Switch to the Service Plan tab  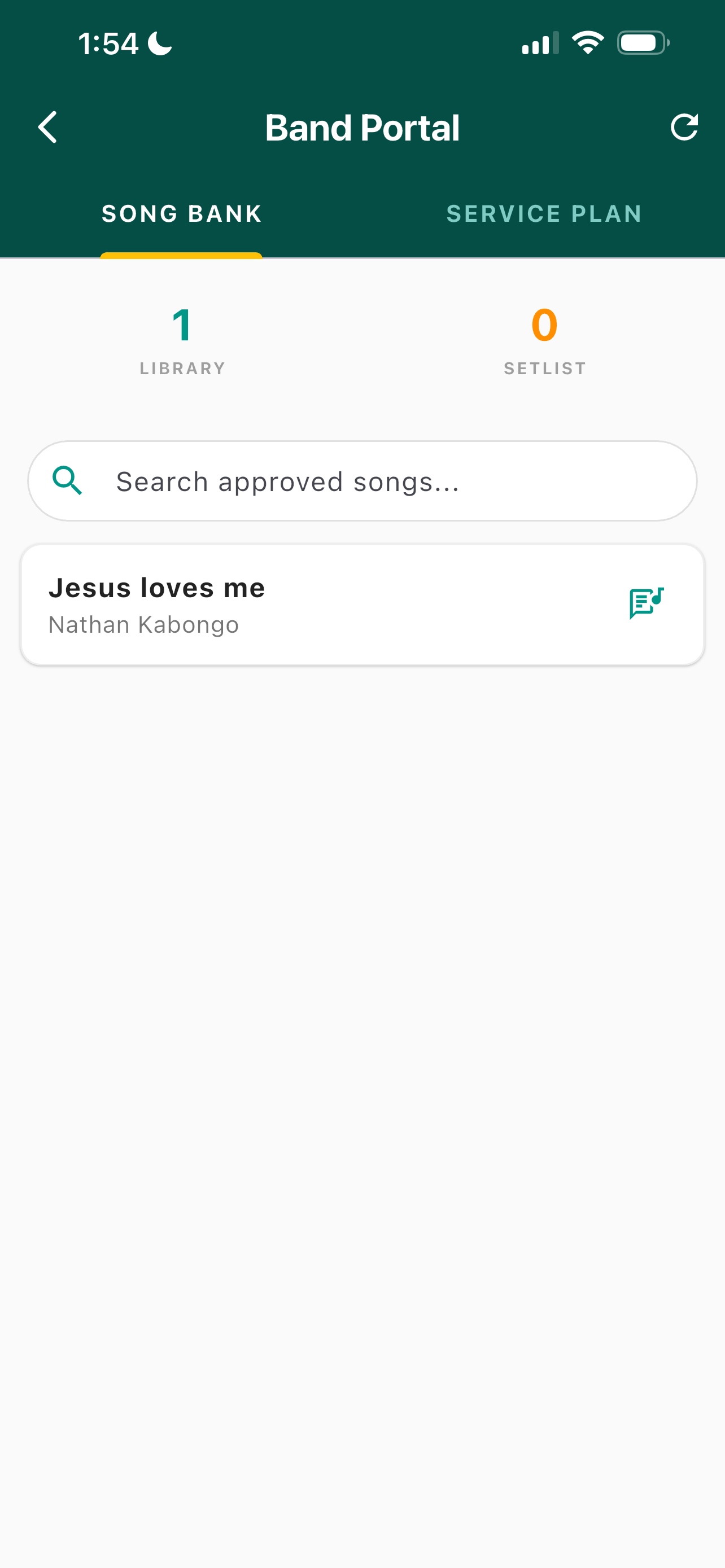coord(544,214)
